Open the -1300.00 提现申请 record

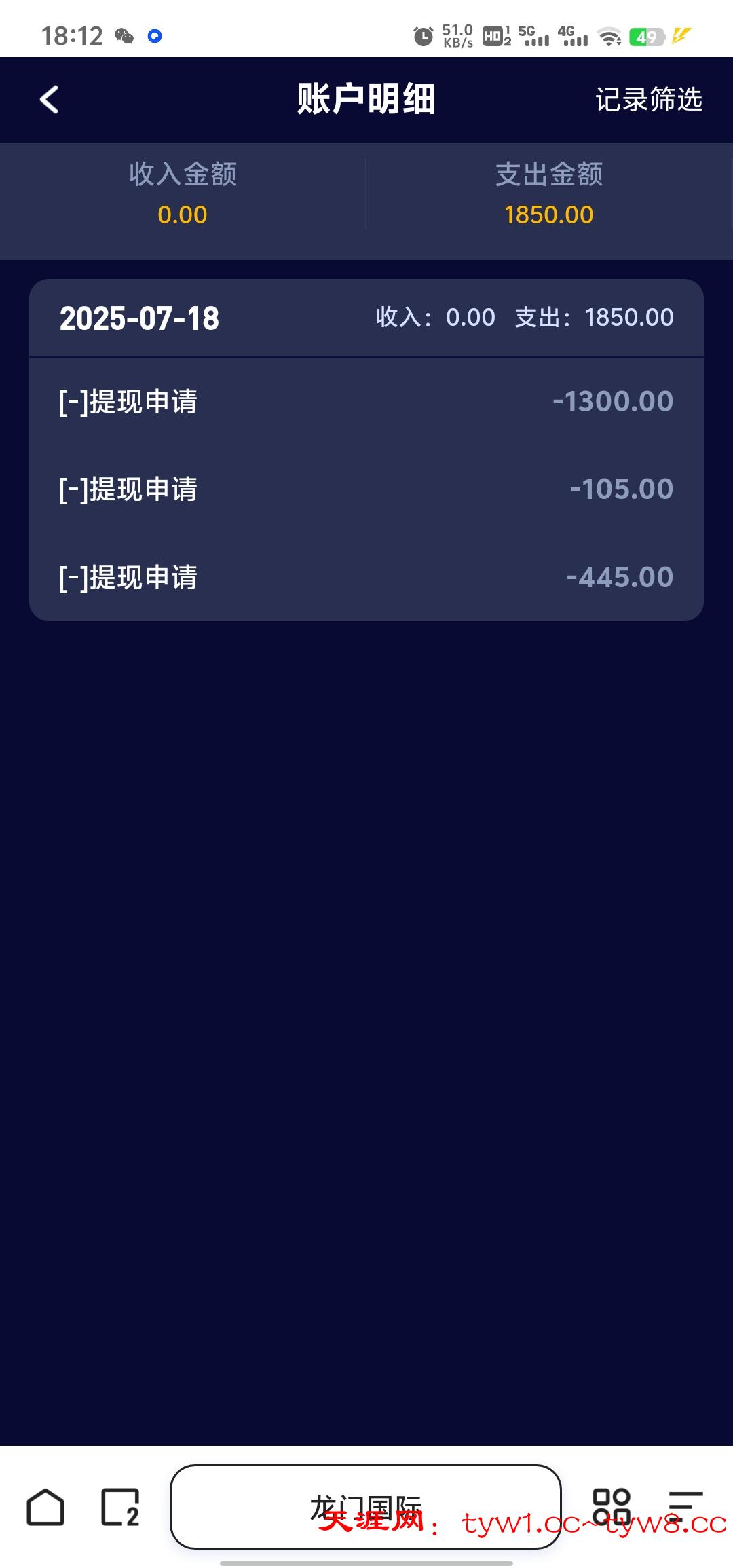click(366, 401)
